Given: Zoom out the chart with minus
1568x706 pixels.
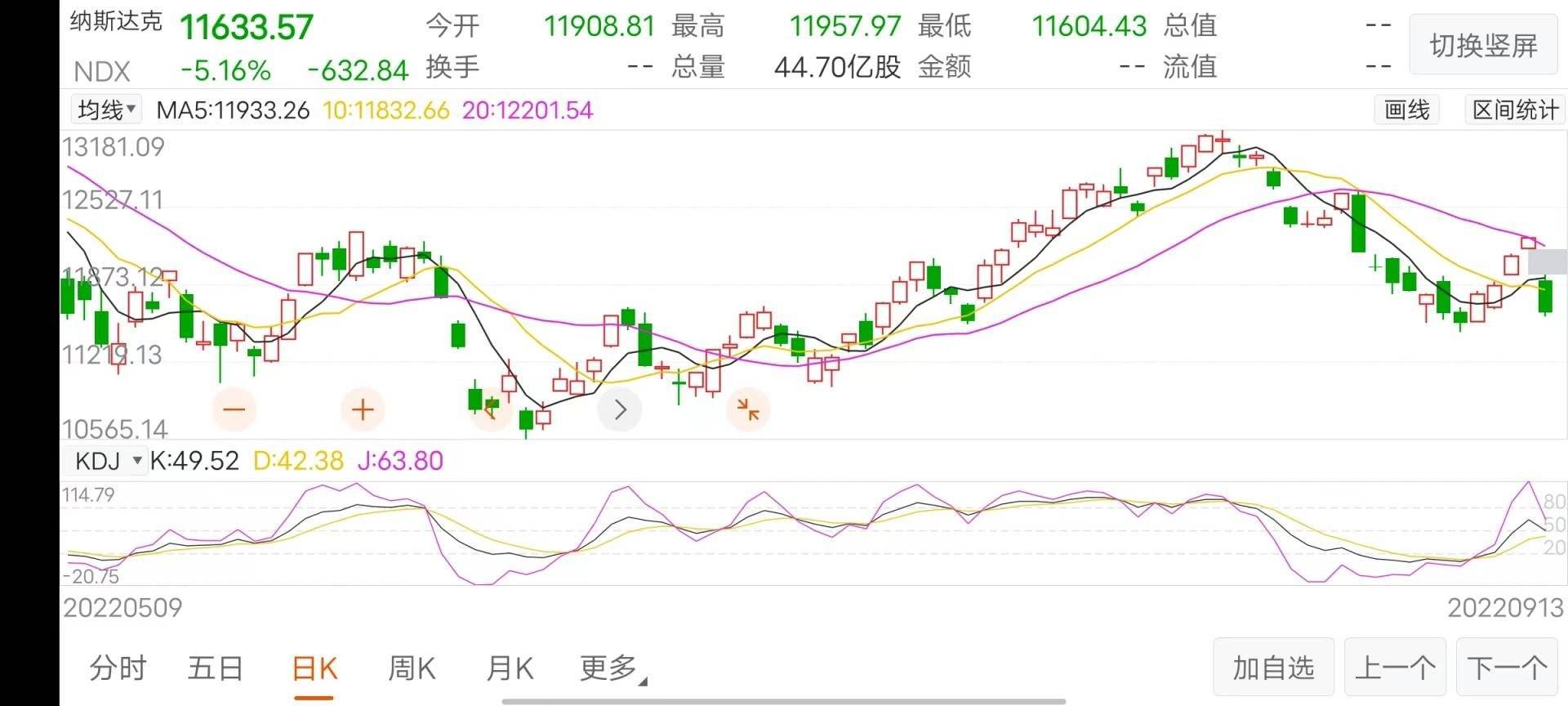Looking at the screenshot, I should point(234,409).
